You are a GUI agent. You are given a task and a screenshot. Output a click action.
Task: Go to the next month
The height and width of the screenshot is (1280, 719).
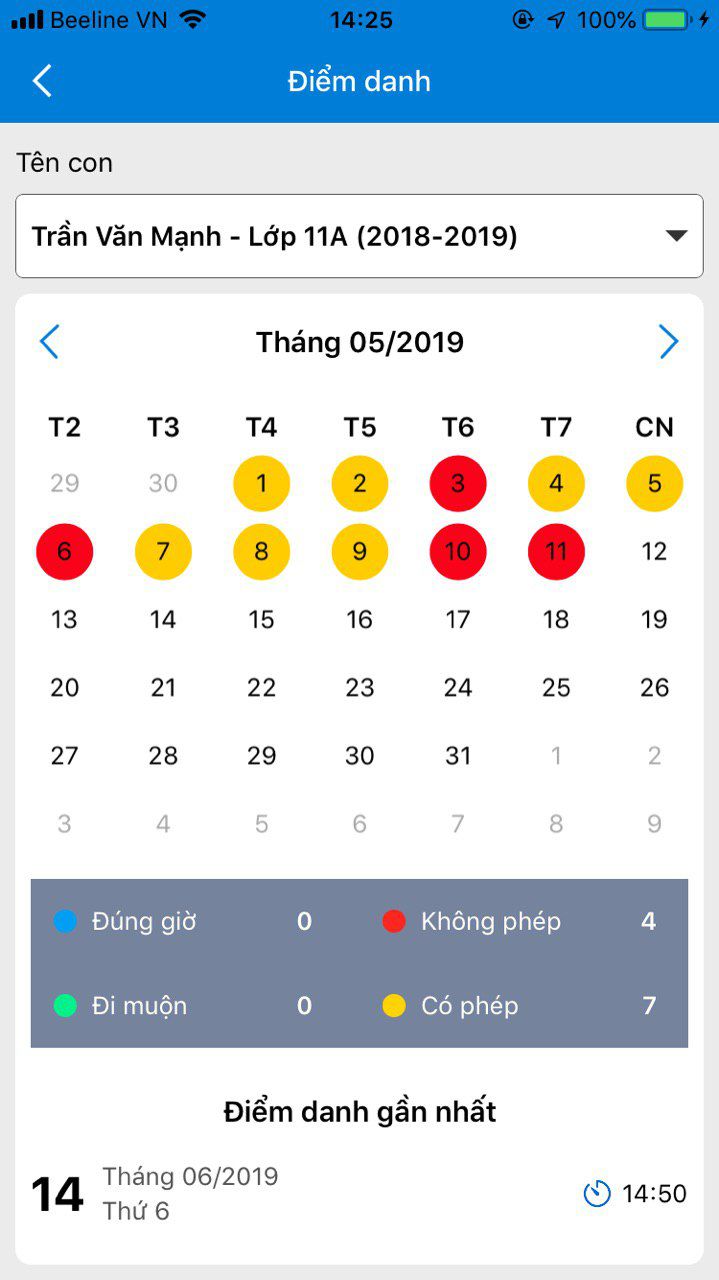point(669,342)
